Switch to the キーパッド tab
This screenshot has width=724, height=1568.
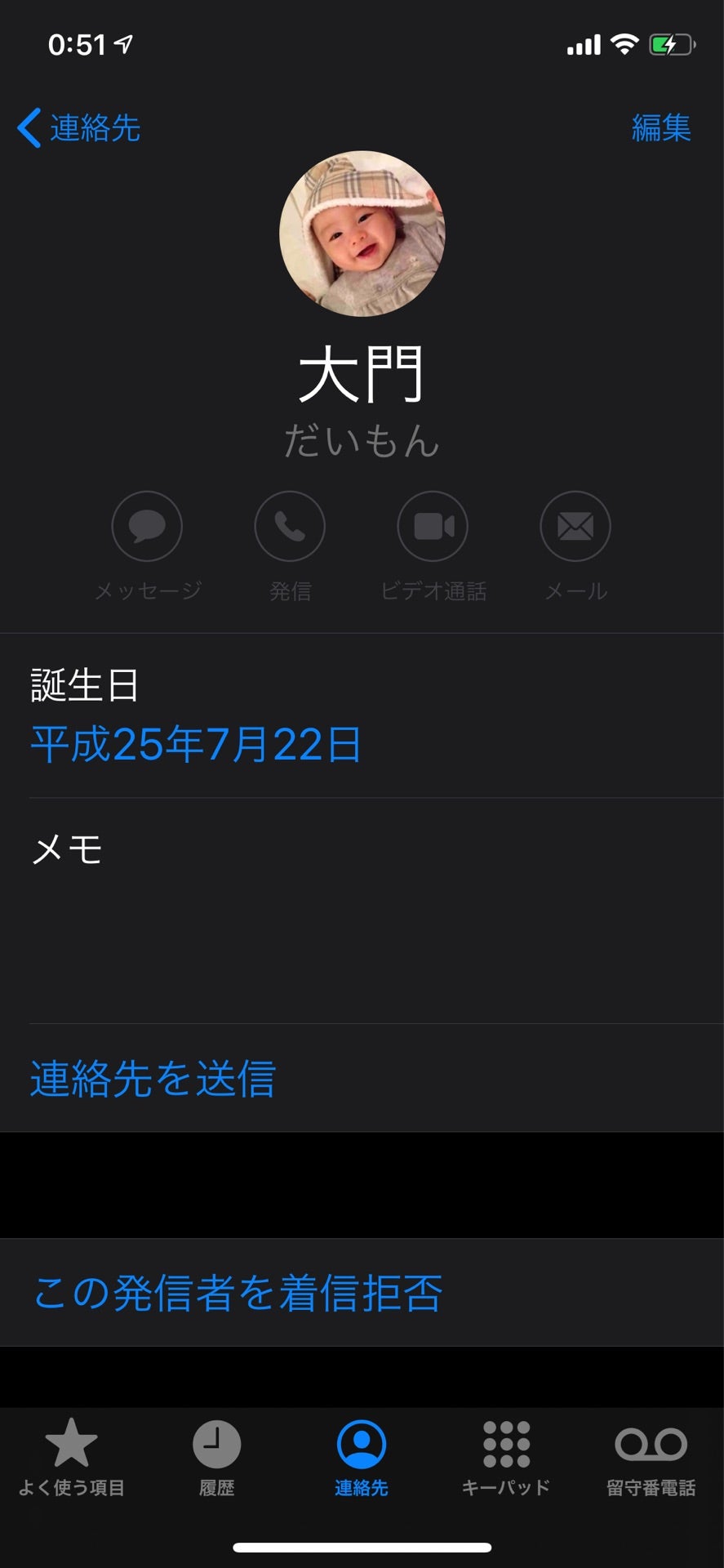tap(506, 1458)
